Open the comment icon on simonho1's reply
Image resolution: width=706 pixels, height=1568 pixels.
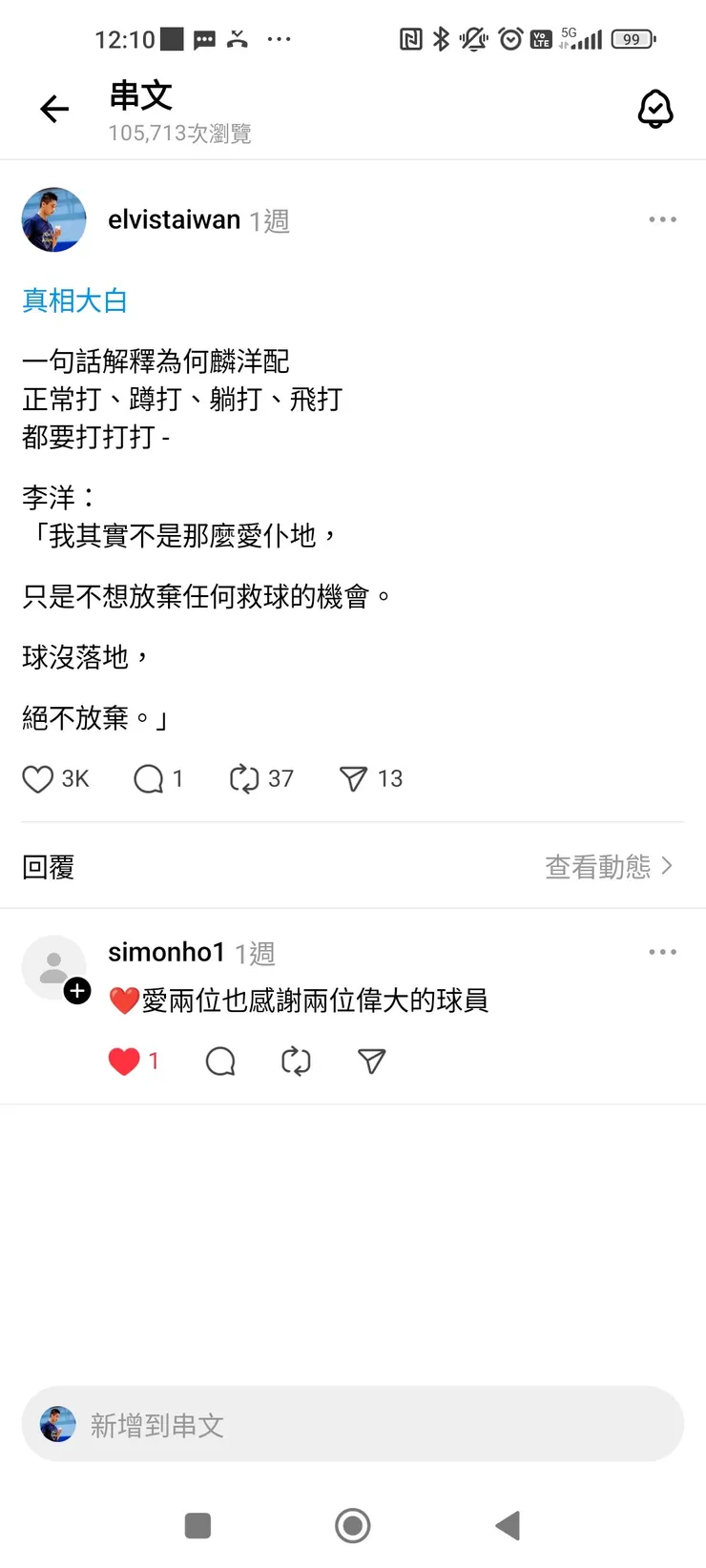click(x=220, y=1061)
